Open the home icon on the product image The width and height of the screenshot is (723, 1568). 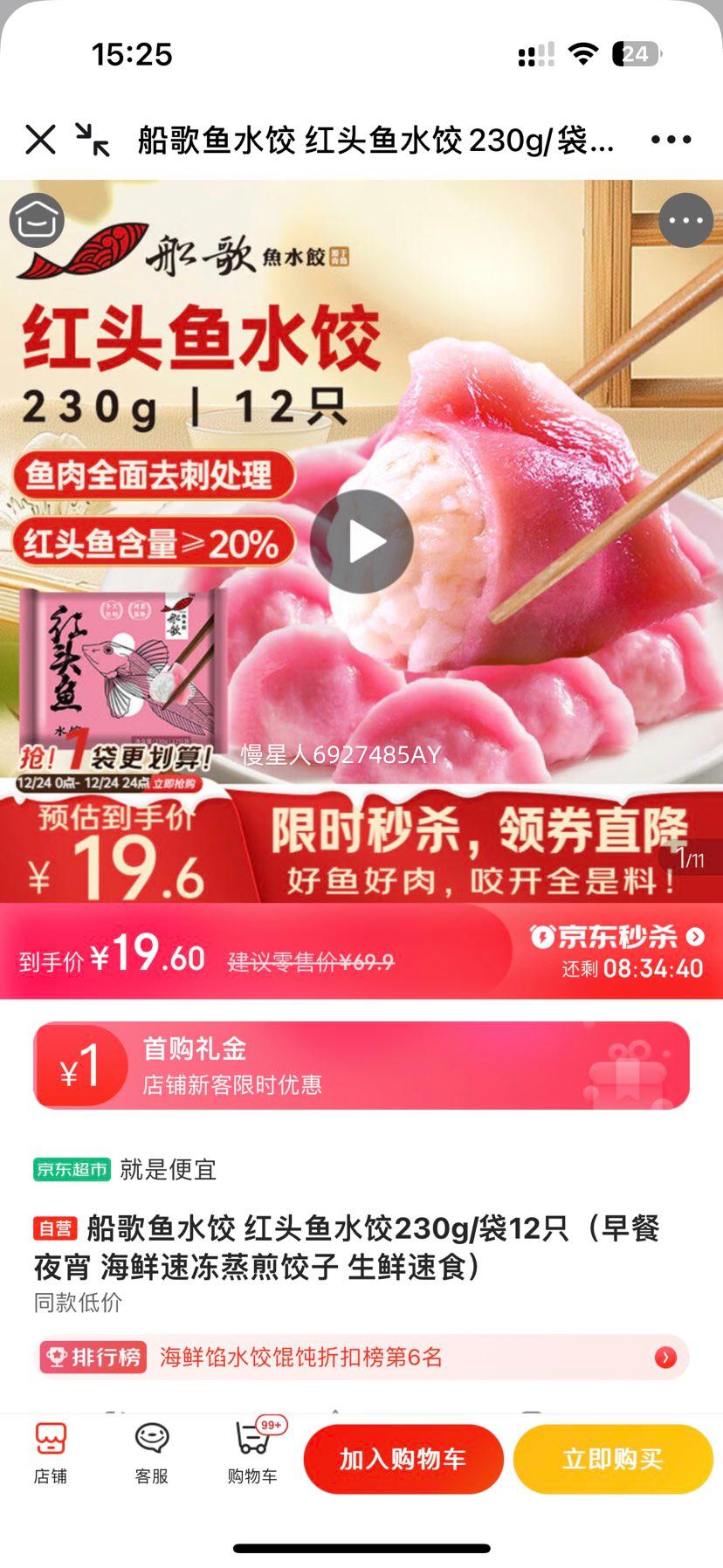tap(37, 220)
